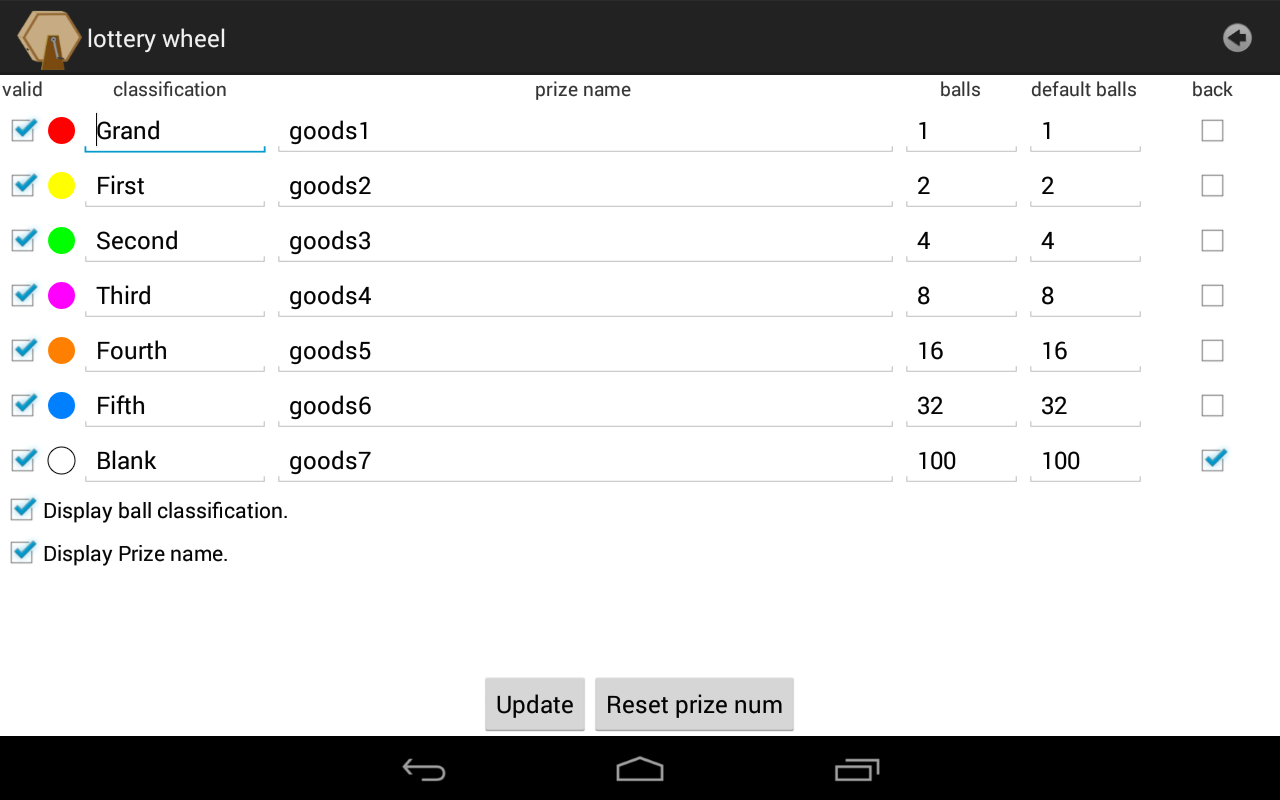Toggle Display ball classification checkbox
Image resolution: width=1280 pixels, height=800 pixels.
coord(23,510)
